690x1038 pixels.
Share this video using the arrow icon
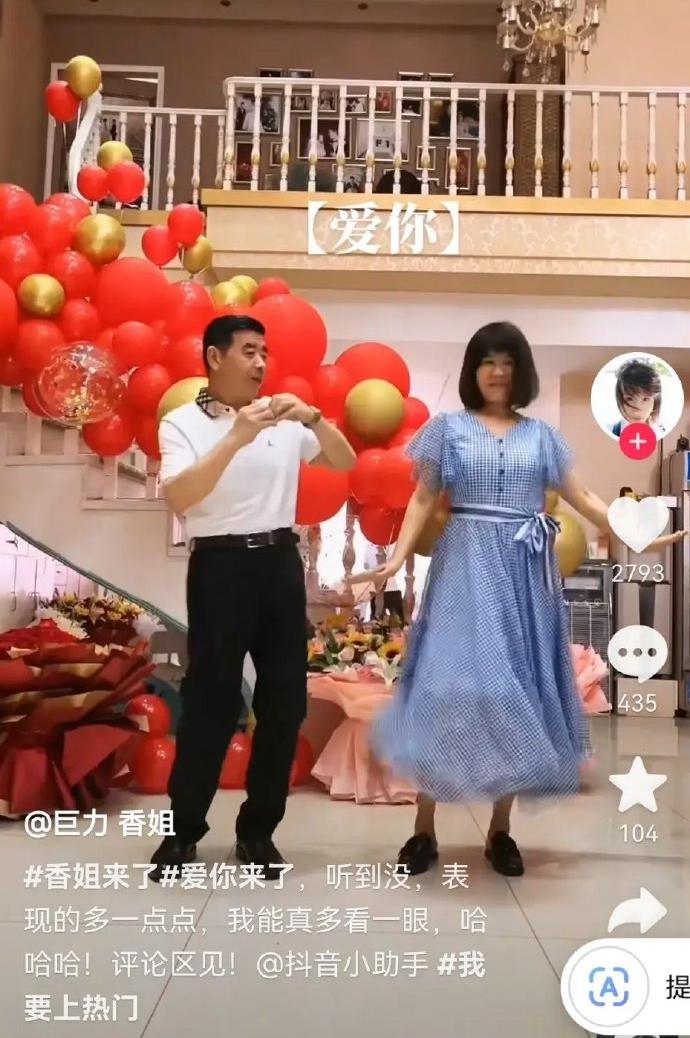tap(637, 911)
